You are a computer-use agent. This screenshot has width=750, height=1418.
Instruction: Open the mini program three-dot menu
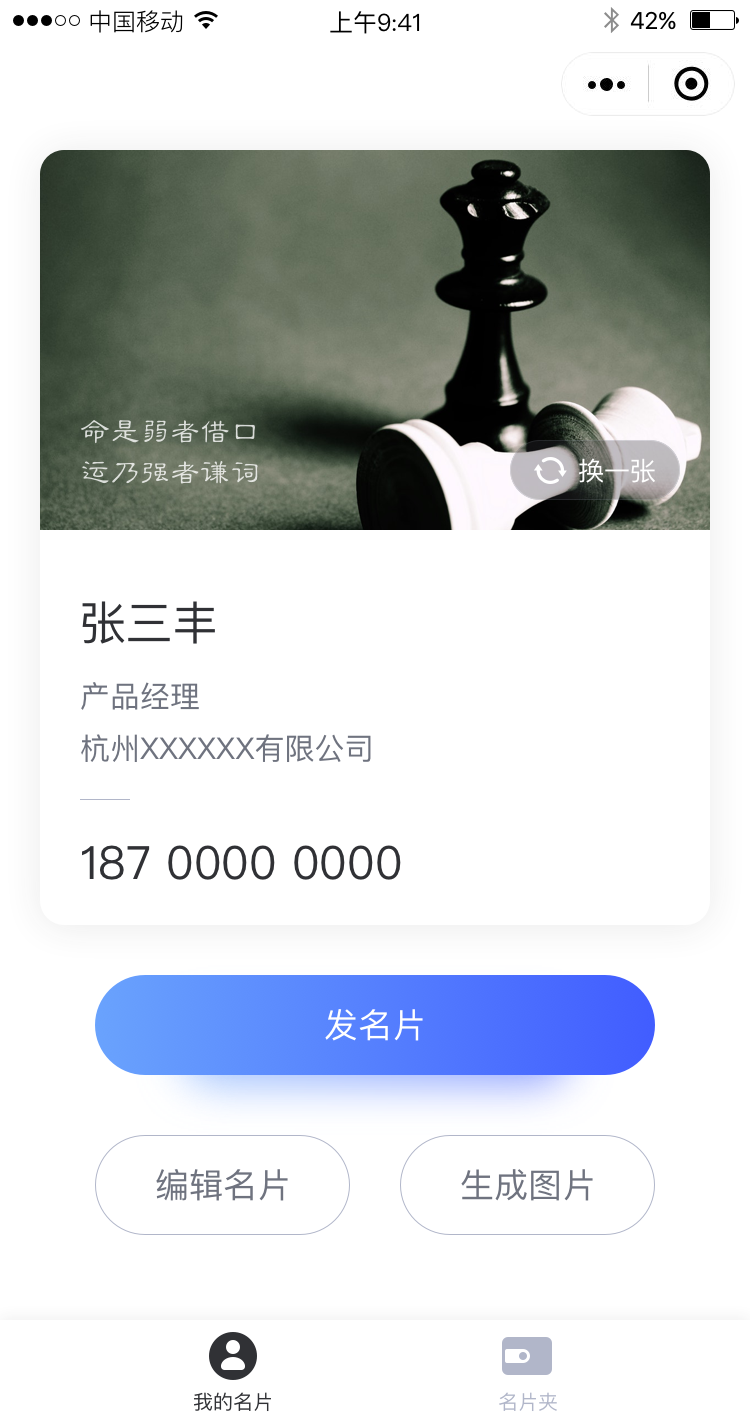pos(606,85)
